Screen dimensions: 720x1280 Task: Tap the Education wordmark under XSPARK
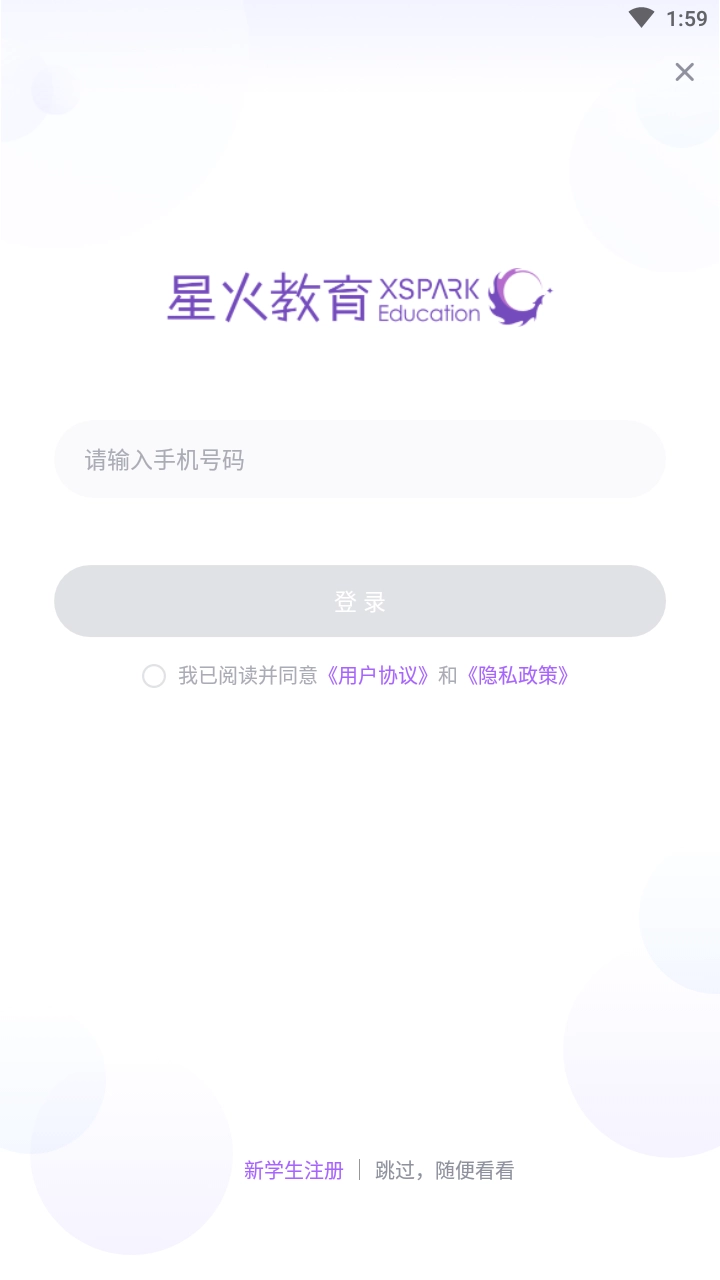coord(431,313)
